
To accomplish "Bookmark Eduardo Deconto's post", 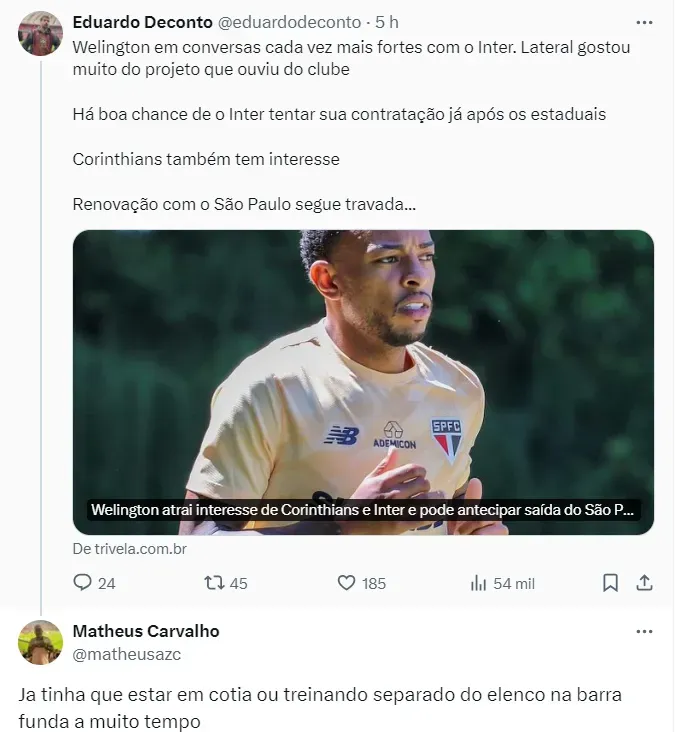I will coord(610,583).
